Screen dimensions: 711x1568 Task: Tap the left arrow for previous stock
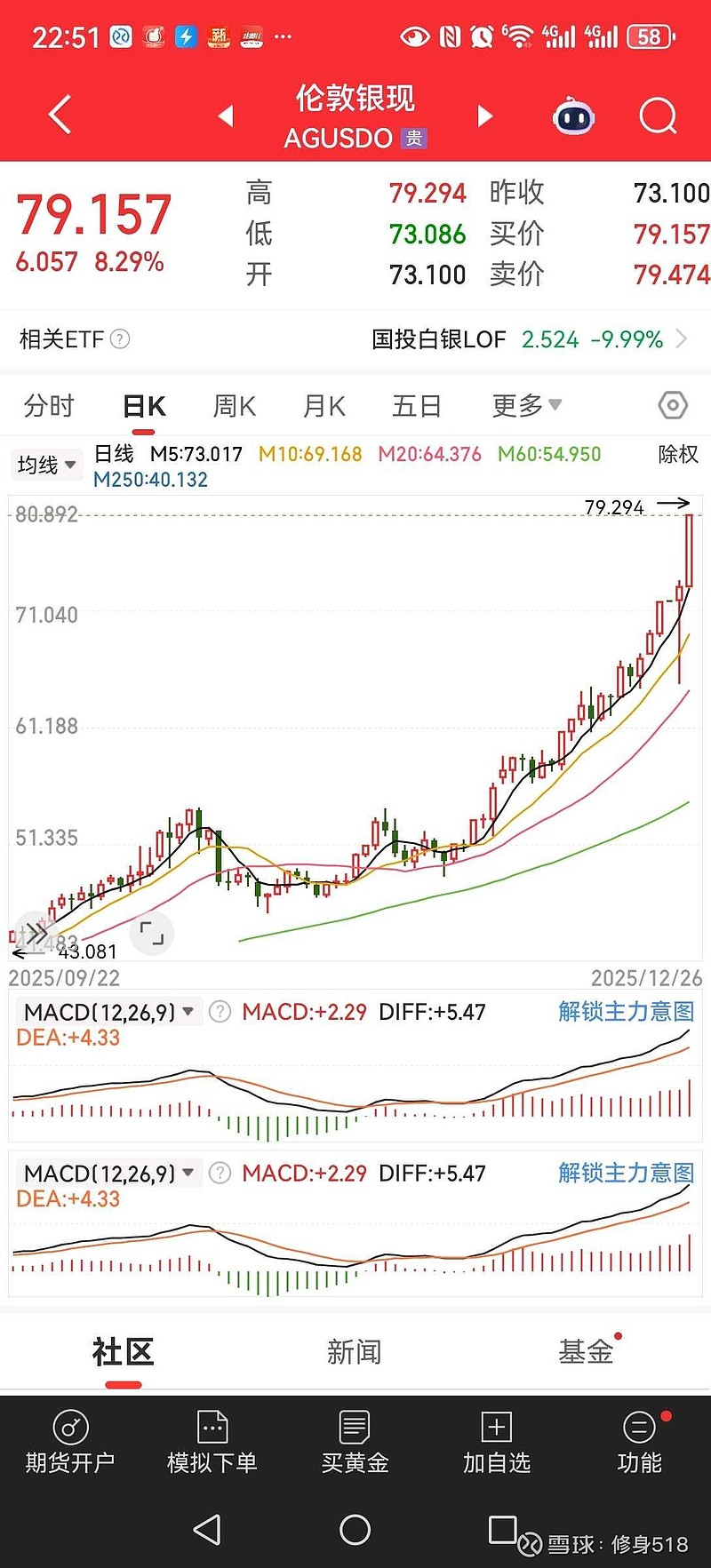pyautogui.click(x=225, y=115)
